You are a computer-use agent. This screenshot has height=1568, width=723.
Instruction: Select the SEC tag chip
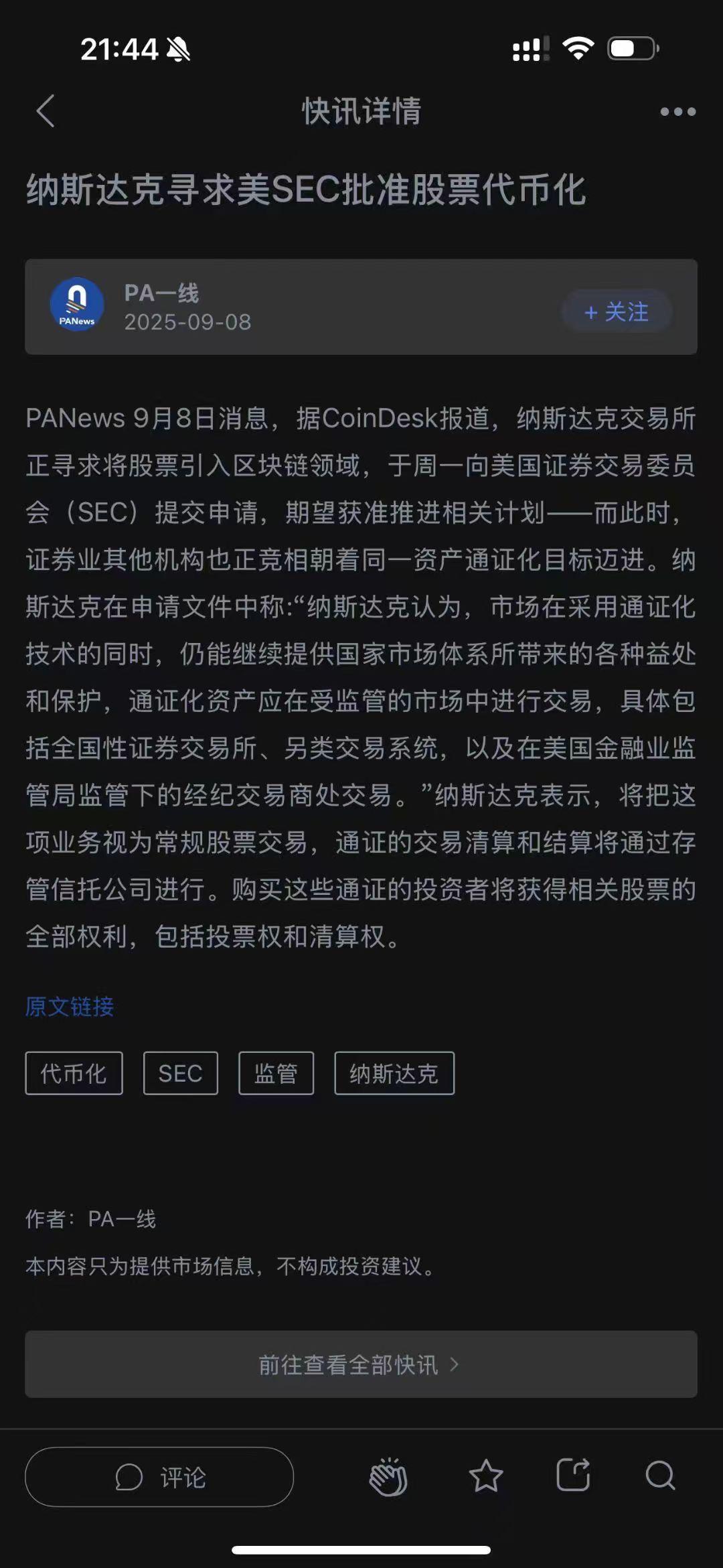click(x=180, y=1073)
